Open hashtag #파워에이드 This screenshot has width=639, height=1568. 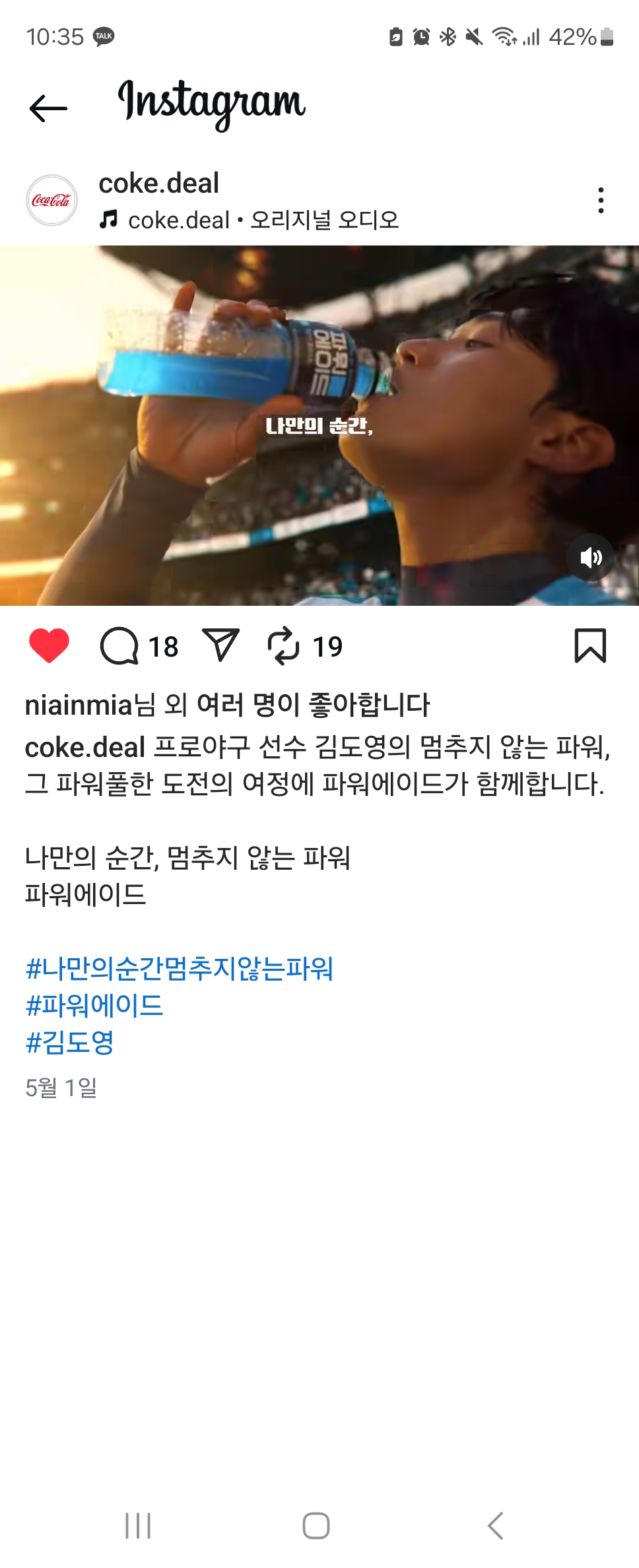click(94, 1006)
